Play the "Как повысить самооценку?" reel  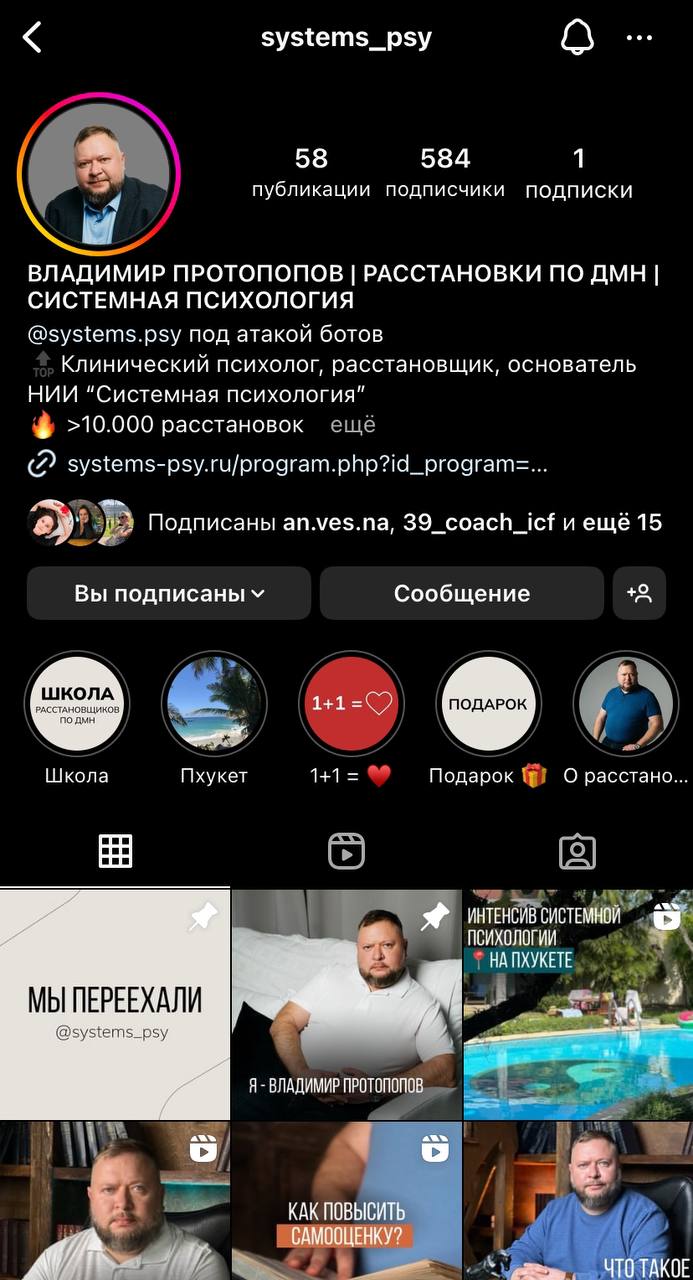pyautogui.click(x=346, y=1200)
